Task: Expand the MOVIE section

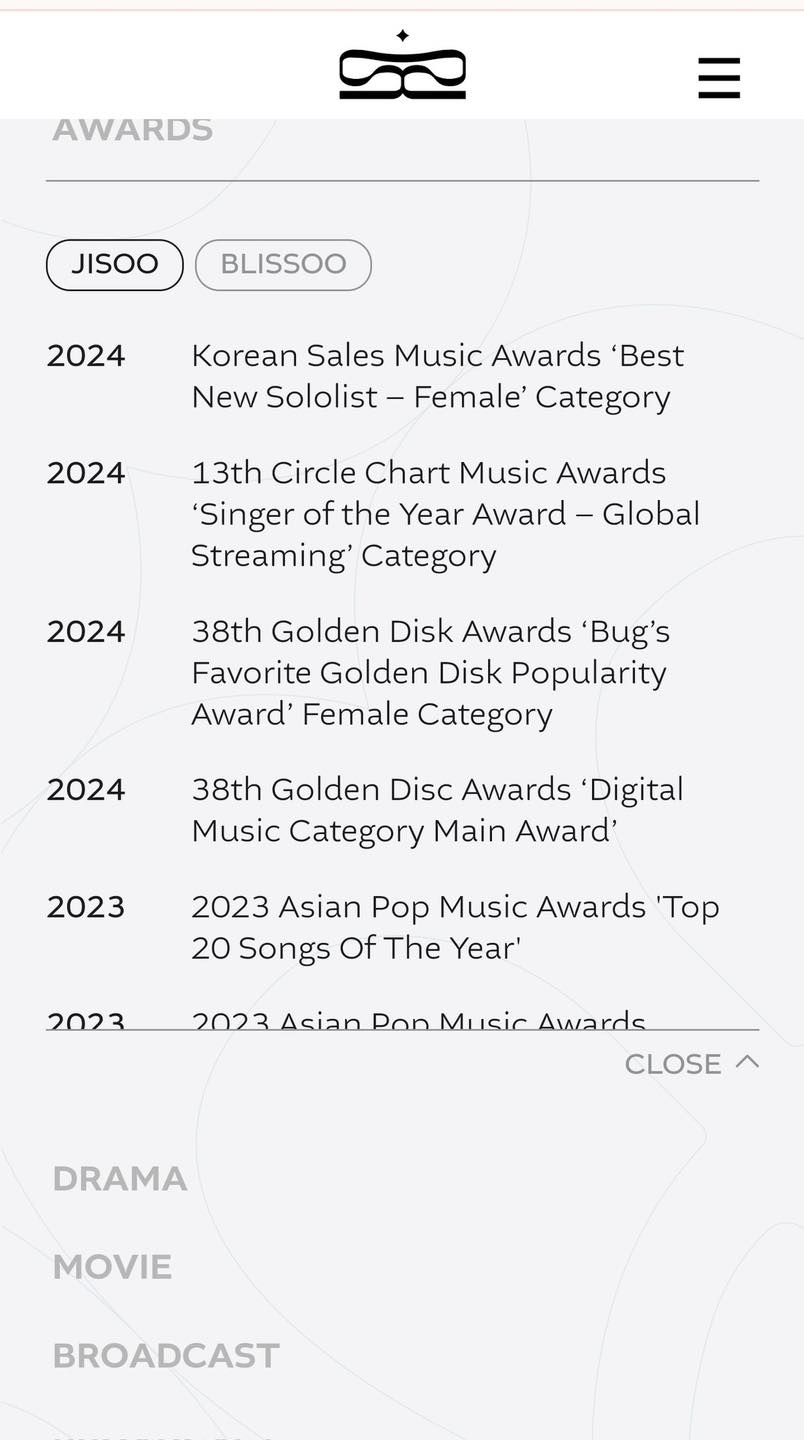Action: [112, 1267]
